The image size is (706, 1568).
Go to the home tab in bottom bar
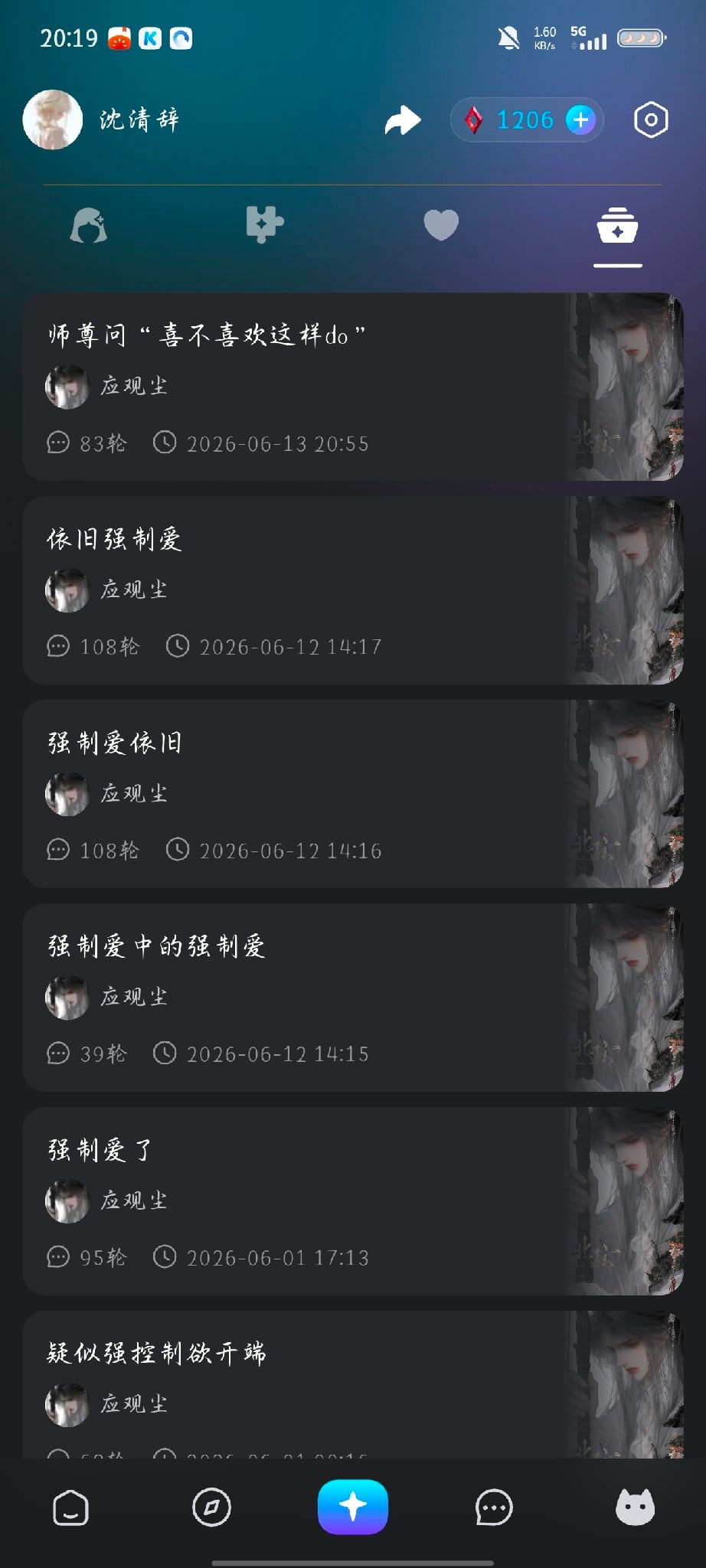tap(70, 1508)
